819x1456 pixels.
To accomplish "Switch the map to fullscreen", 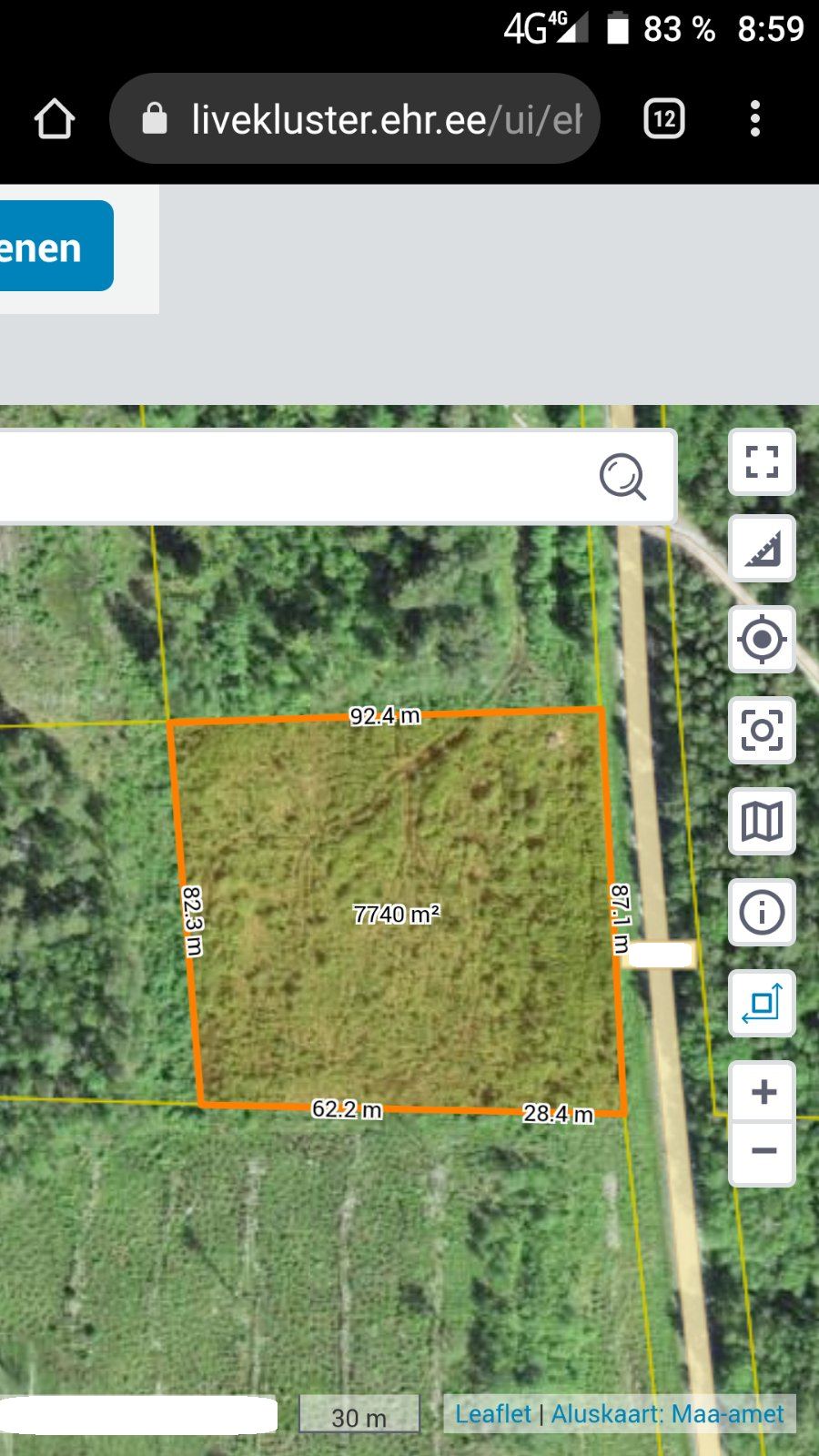I will coord(762,461).
